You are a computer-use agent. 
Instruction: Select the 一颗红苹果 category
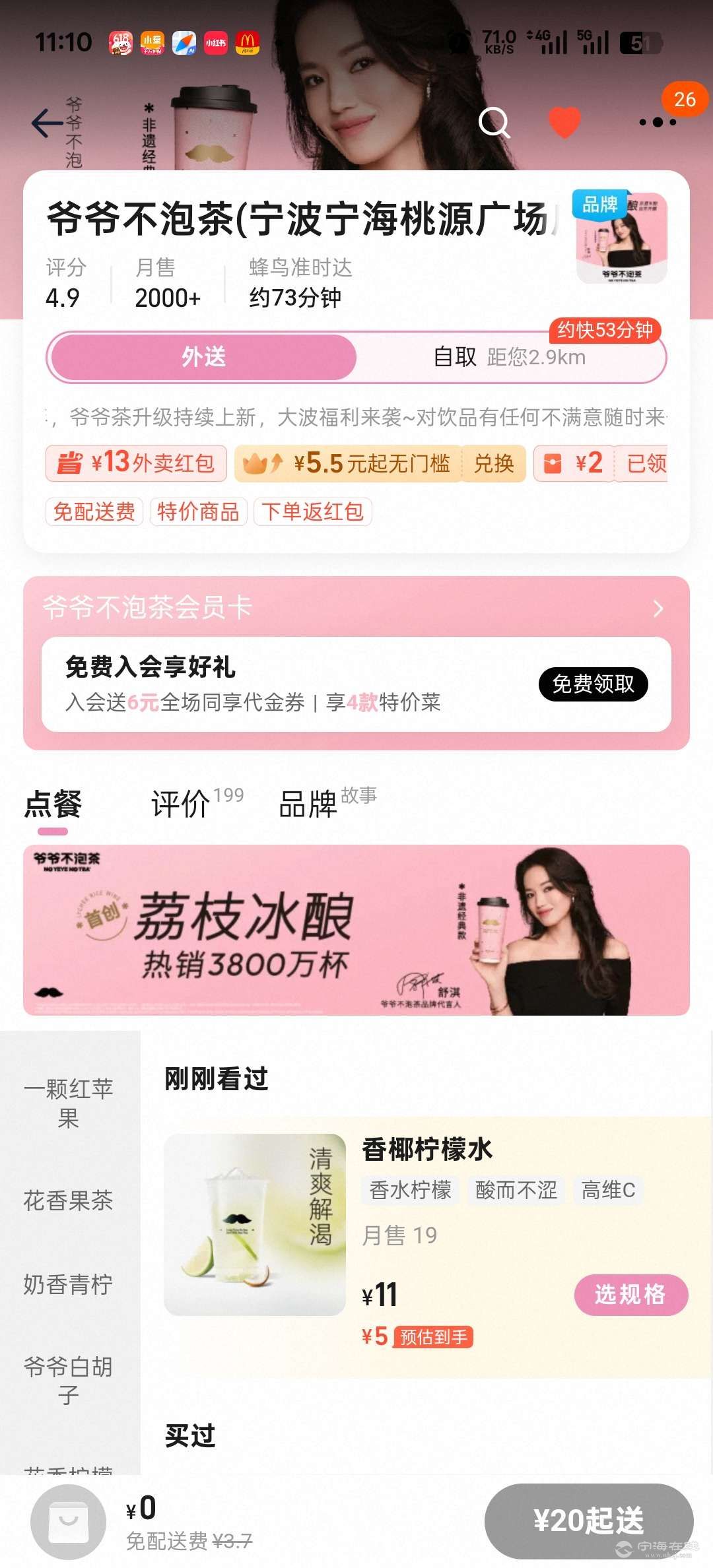(x=69, y=1103)
